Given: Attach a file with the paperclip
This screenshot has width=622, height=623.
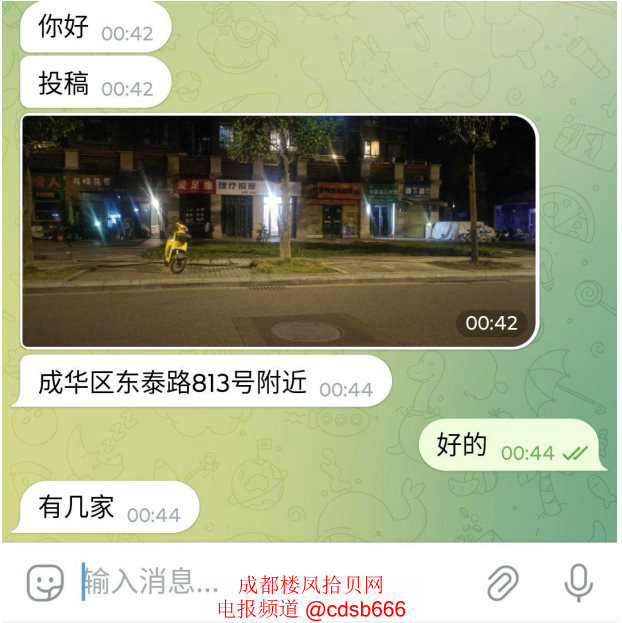Looking at the screenshot, I should pos(504,582).
